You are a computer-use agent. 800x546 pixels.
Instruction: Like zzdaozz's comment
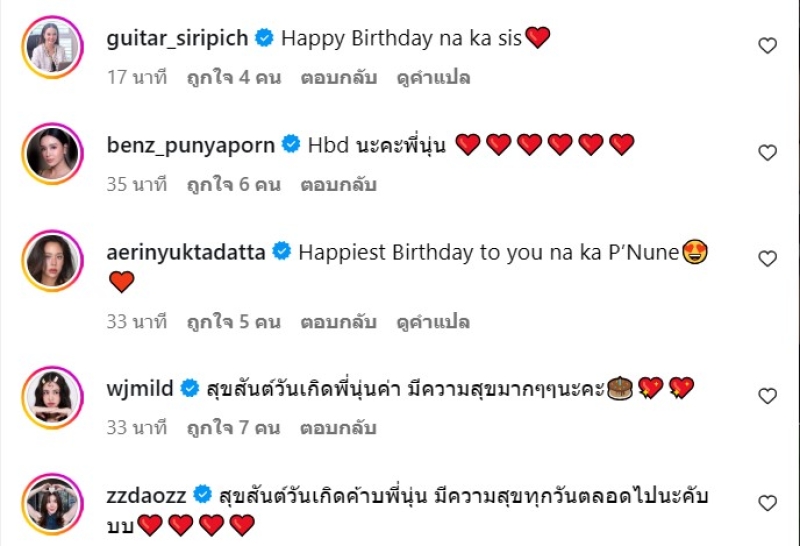pos(767,503)
